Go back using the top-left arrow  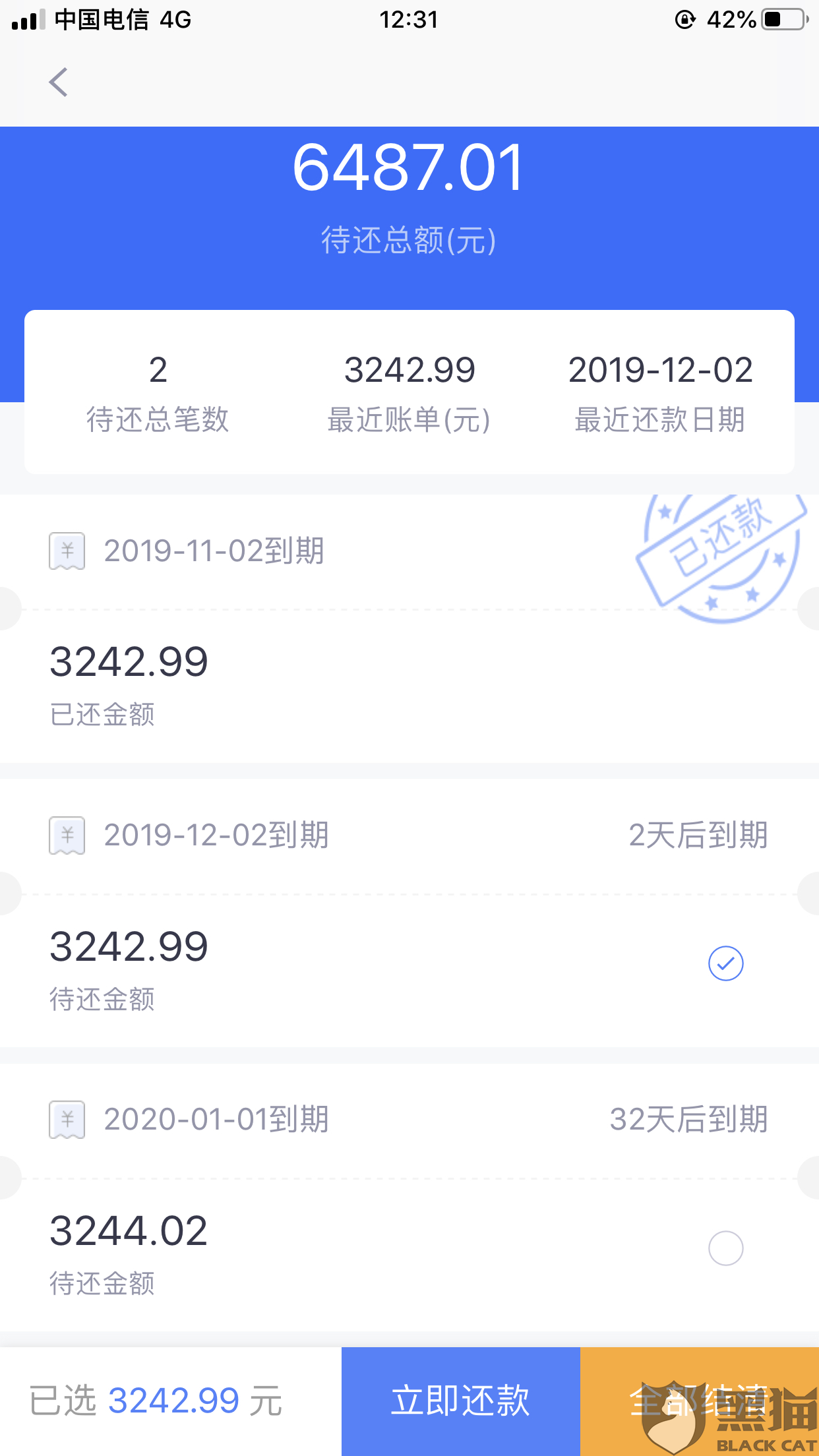(x=59, y=82)
